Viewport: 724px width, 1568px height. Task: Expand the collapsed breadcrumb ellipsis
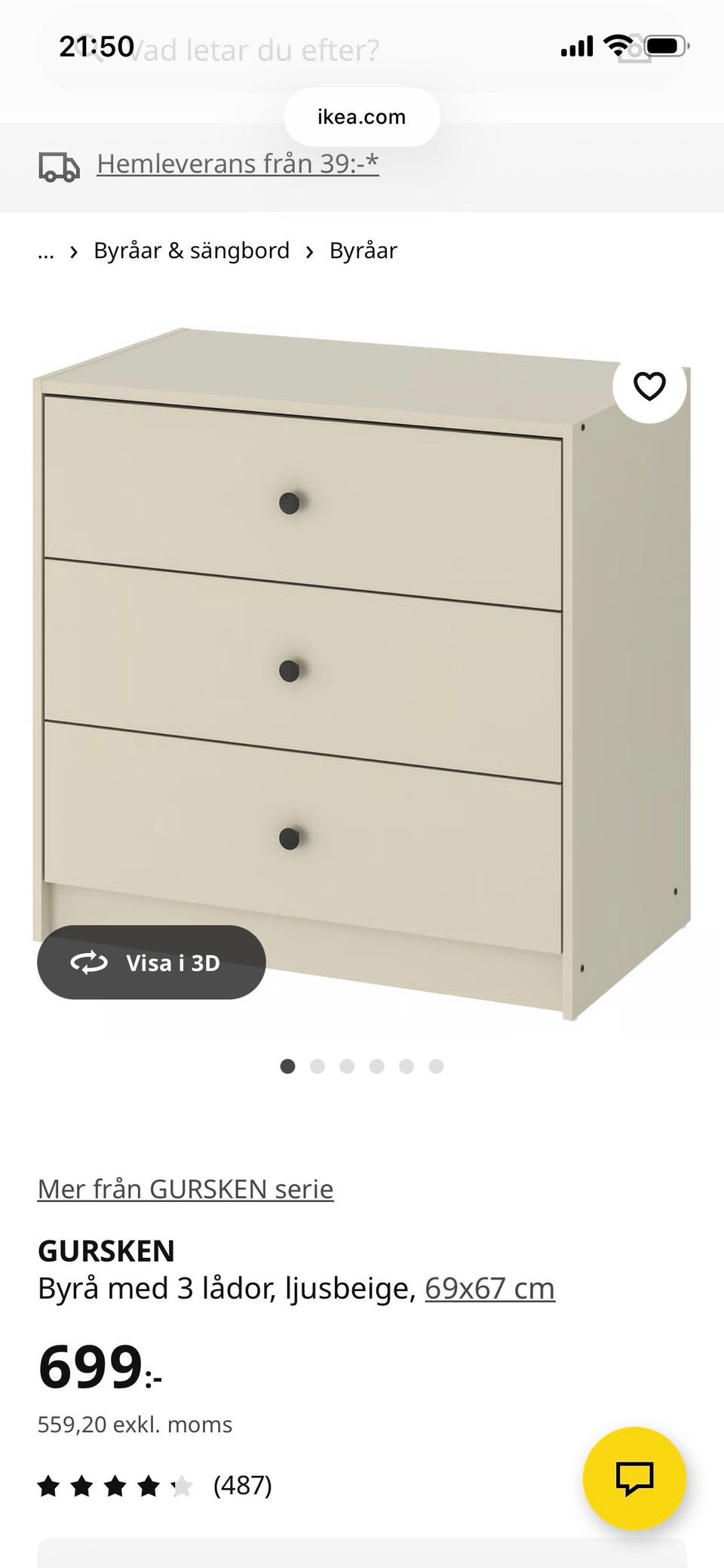click(x=46, y=251)
